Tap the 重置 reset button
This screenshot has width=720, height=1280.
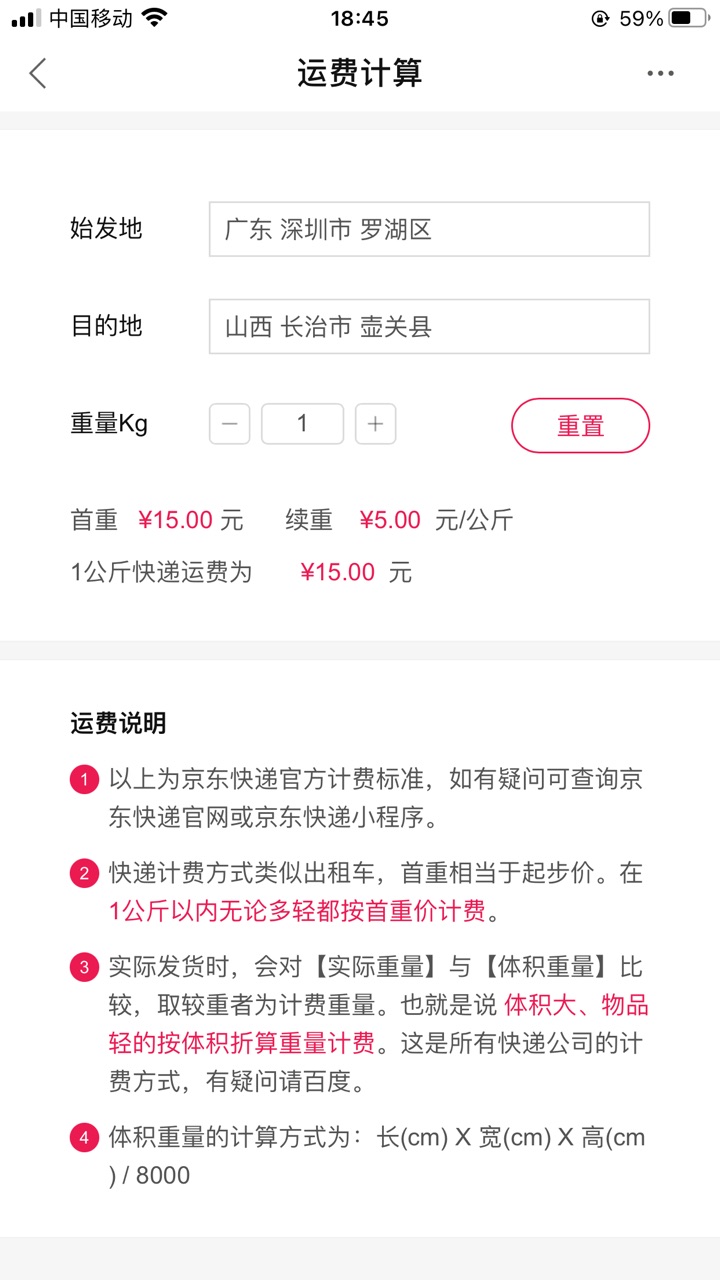[x=580, y=426]
